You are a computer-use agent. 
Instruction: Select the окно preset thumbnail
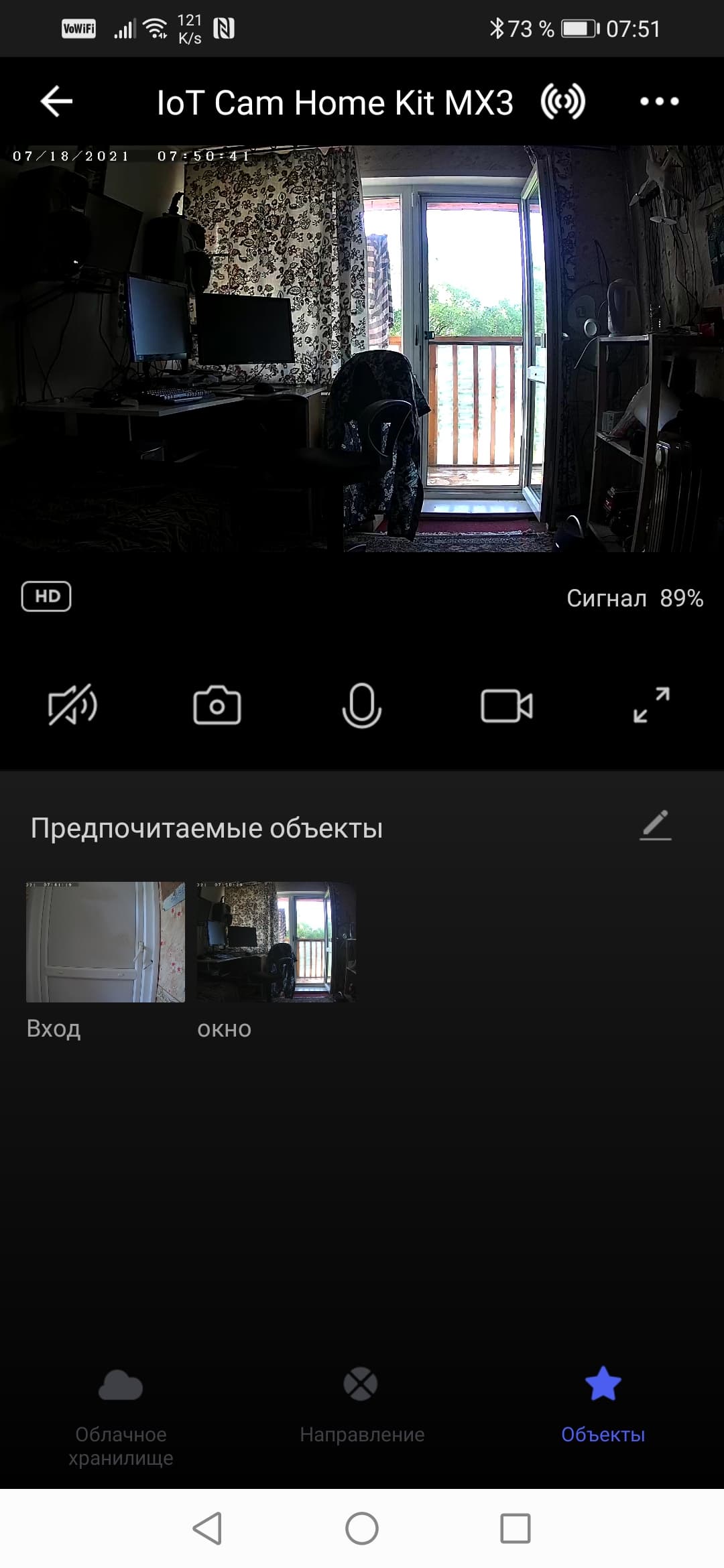276,942
